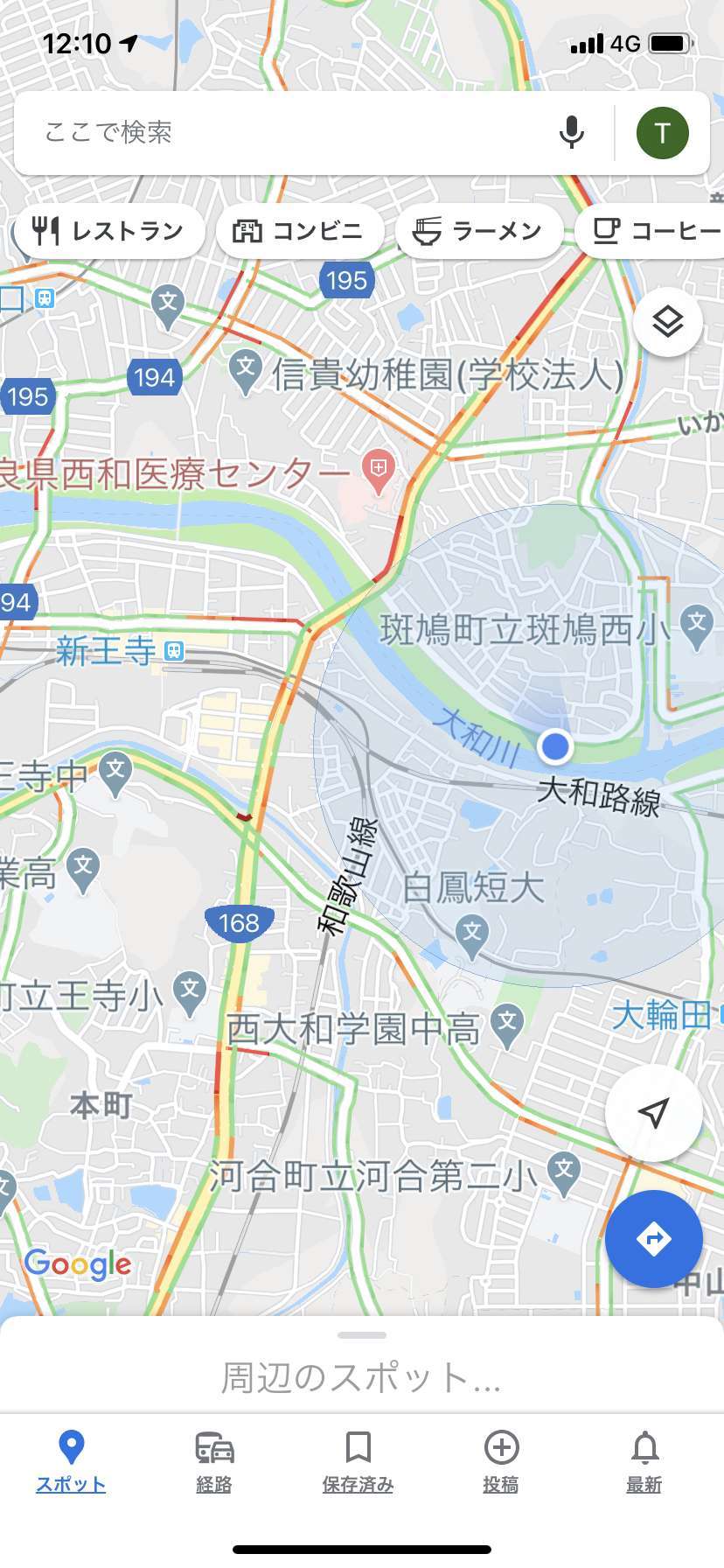Open the map layers button
The image size is (724, 1568).
pos(667,323)
